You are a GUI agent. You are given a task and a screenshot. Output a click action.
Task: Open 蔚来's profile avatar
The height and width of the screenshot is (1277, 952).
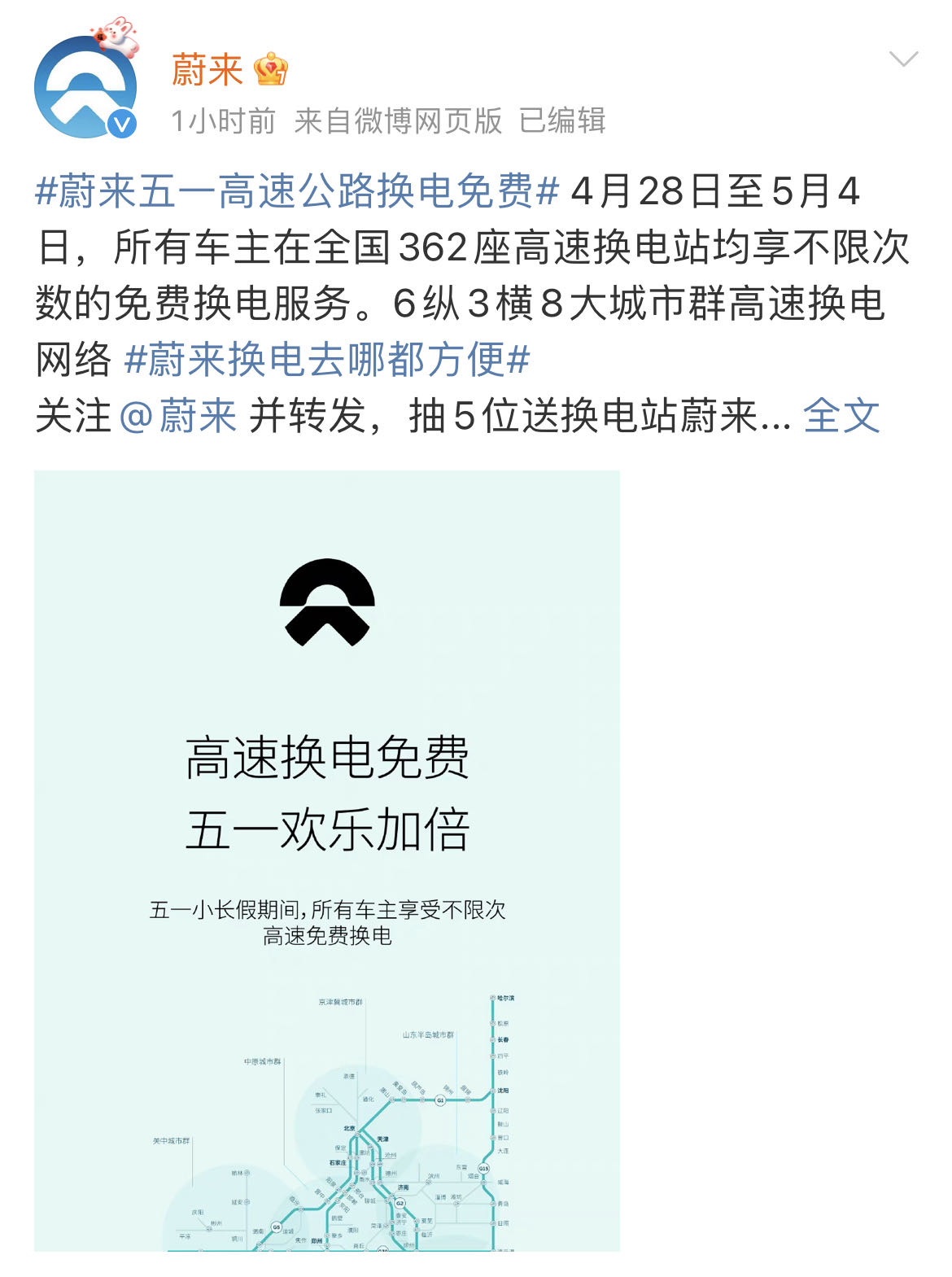tap(85, 86)
